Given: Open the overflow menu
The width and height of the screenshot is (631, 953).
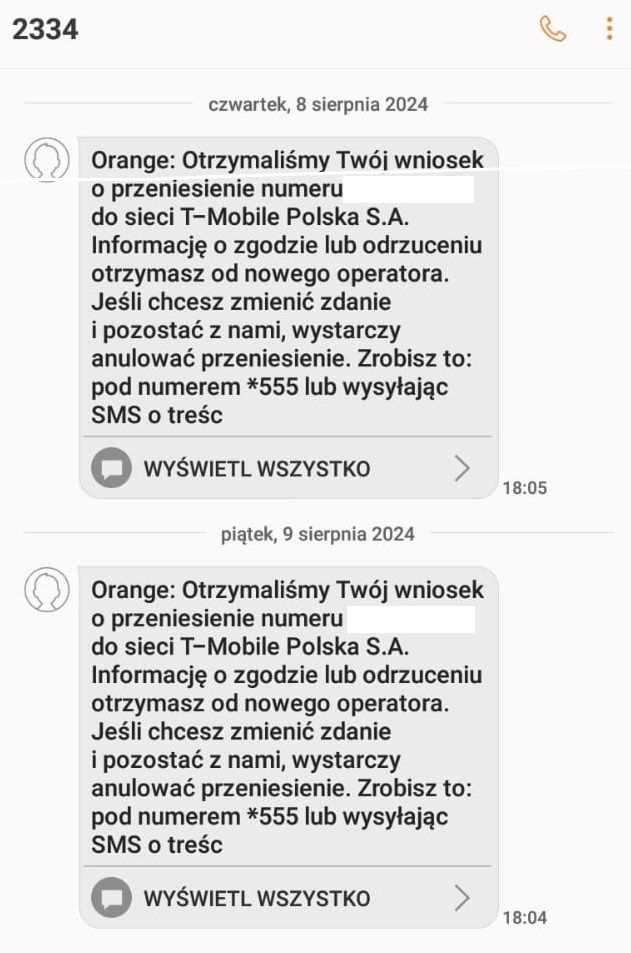Looking at the screenshot, I should (609, 29).
